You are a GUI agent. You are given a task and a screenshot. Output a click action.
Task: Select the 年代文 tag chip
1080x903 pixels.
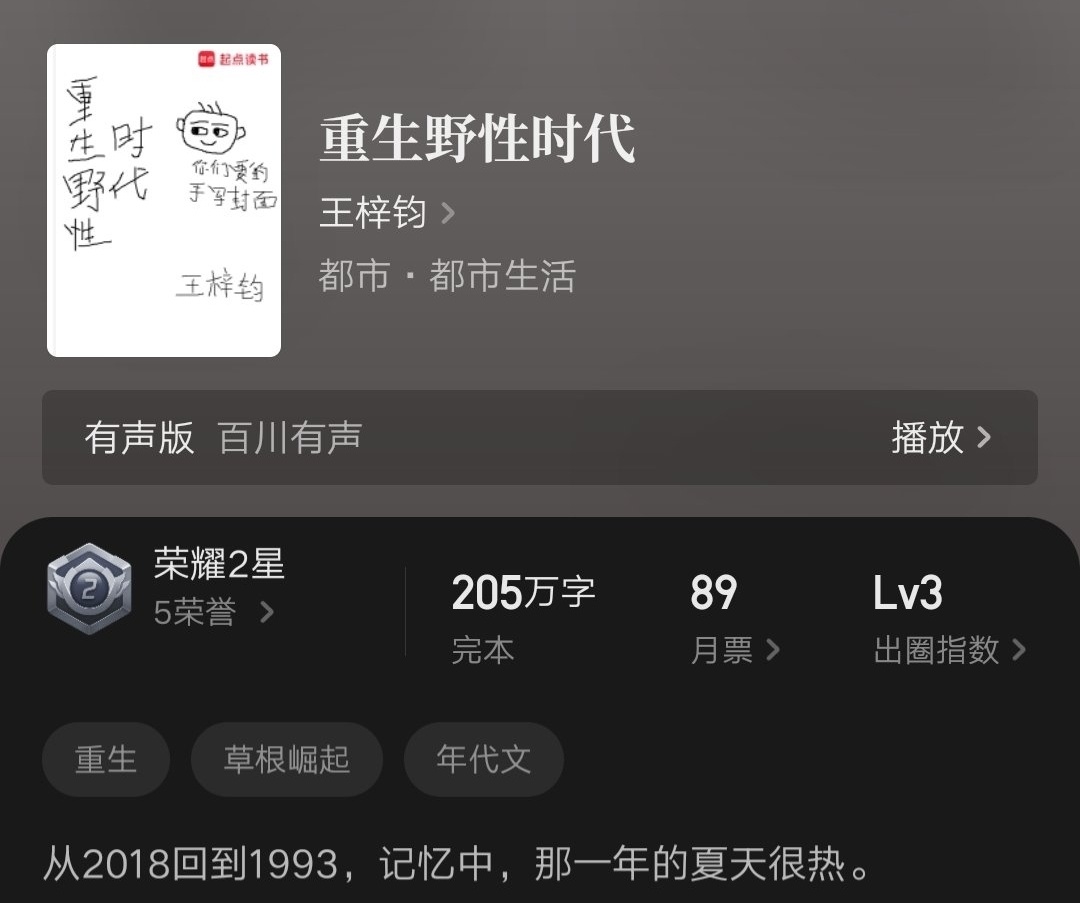(483, 759)
